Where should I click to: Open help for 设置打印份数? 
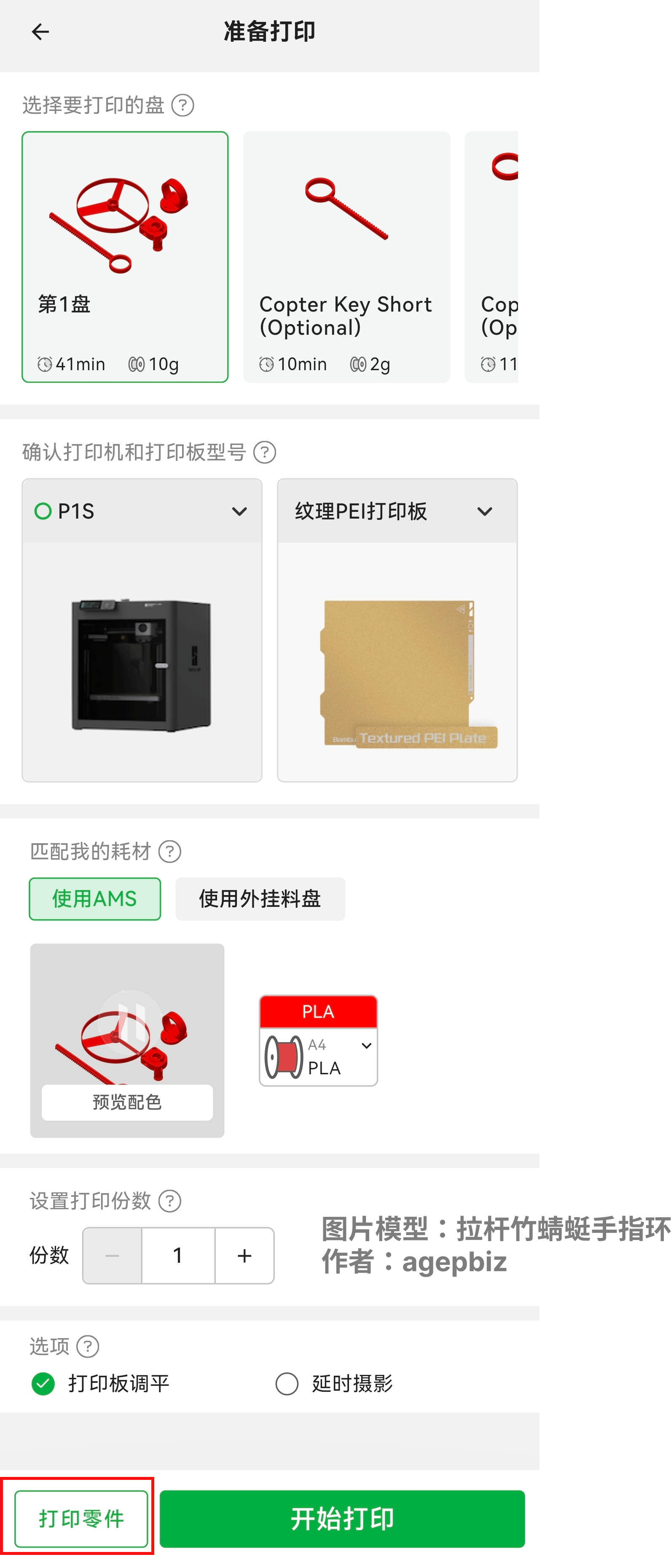[x=170, y=1201]
